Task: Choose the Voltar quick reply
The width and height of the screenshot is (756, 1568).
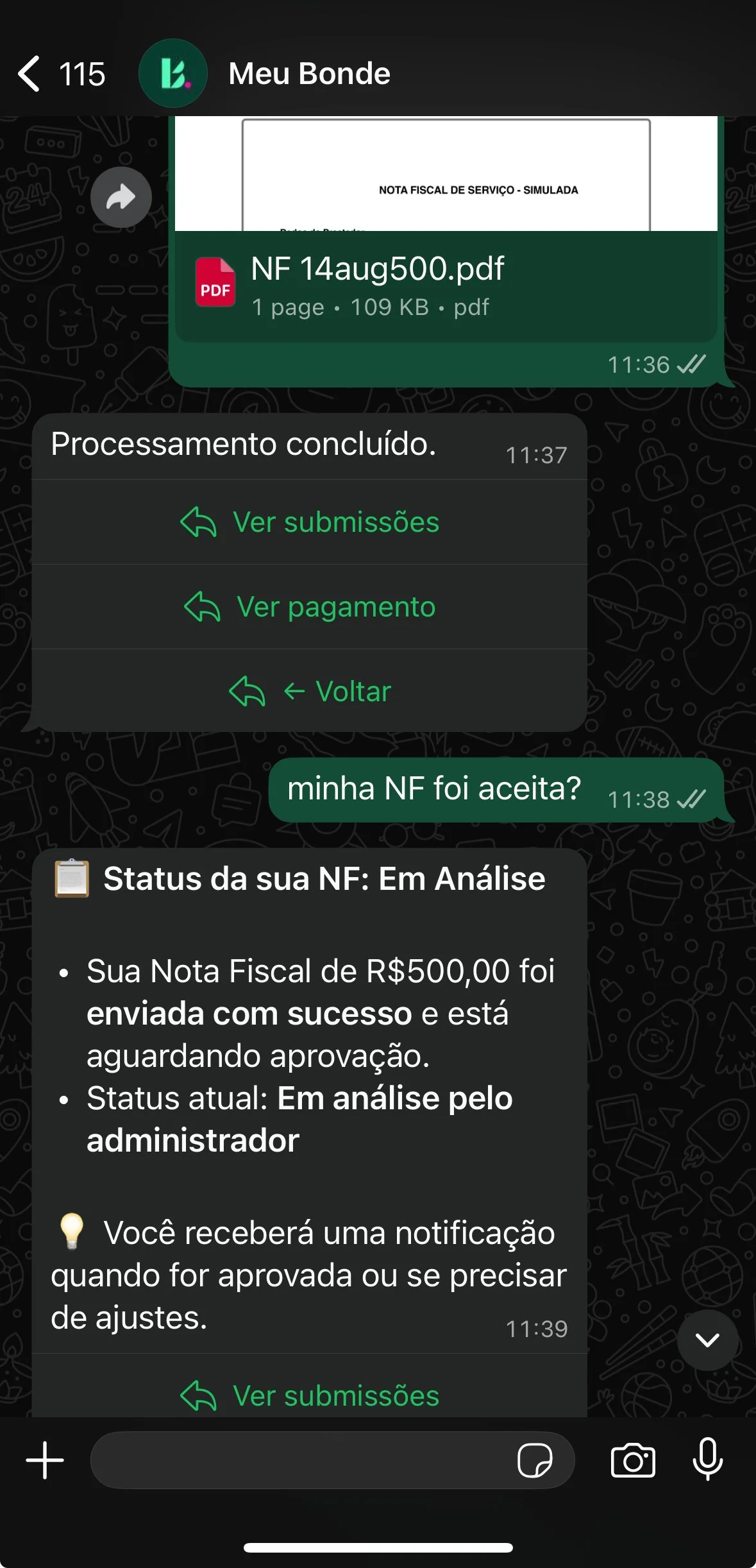Action: pyautogui.click(x=310, y=692)
